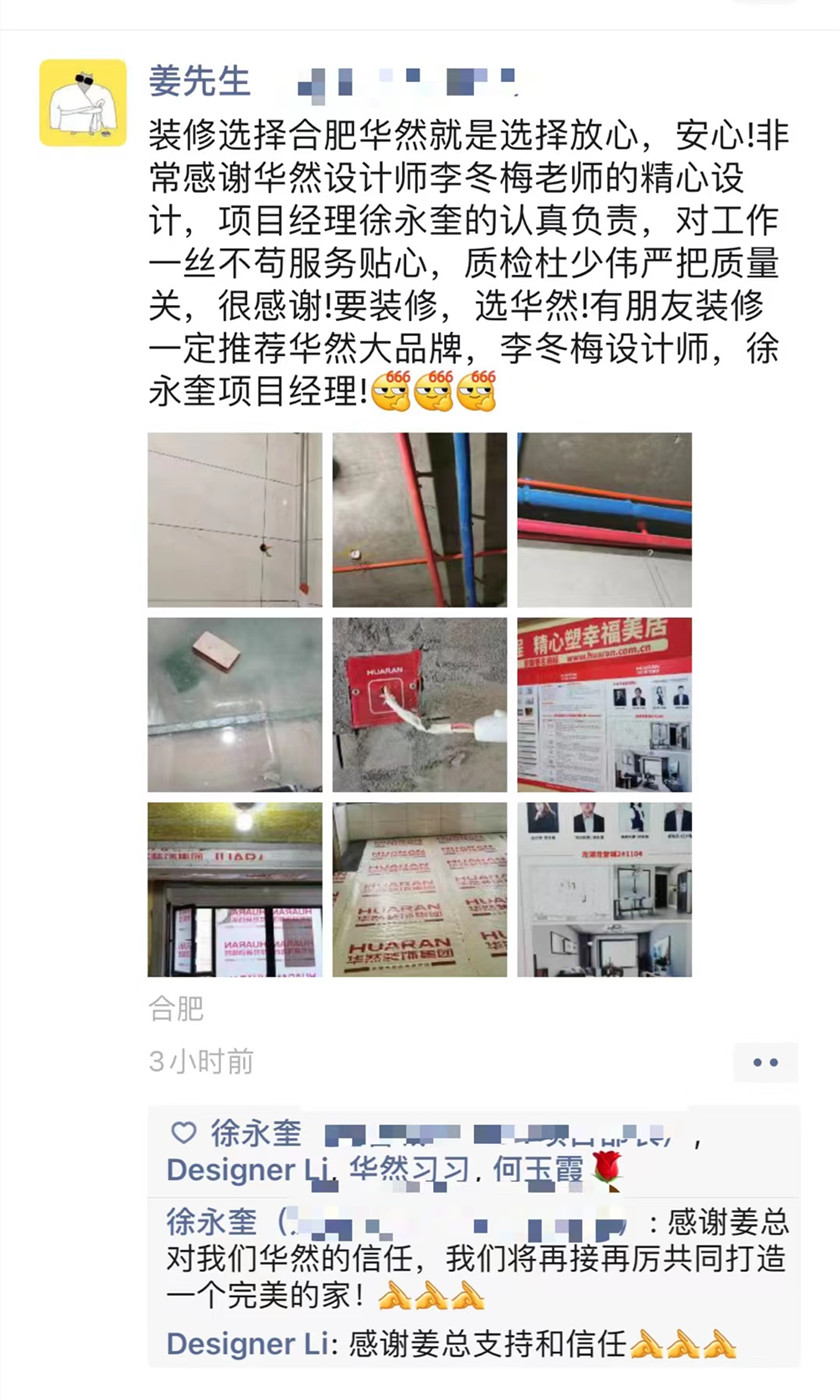The image size is (840, 1400).
Task: Tap the 合肥 location tag
Action: (x=176, y=1008)
